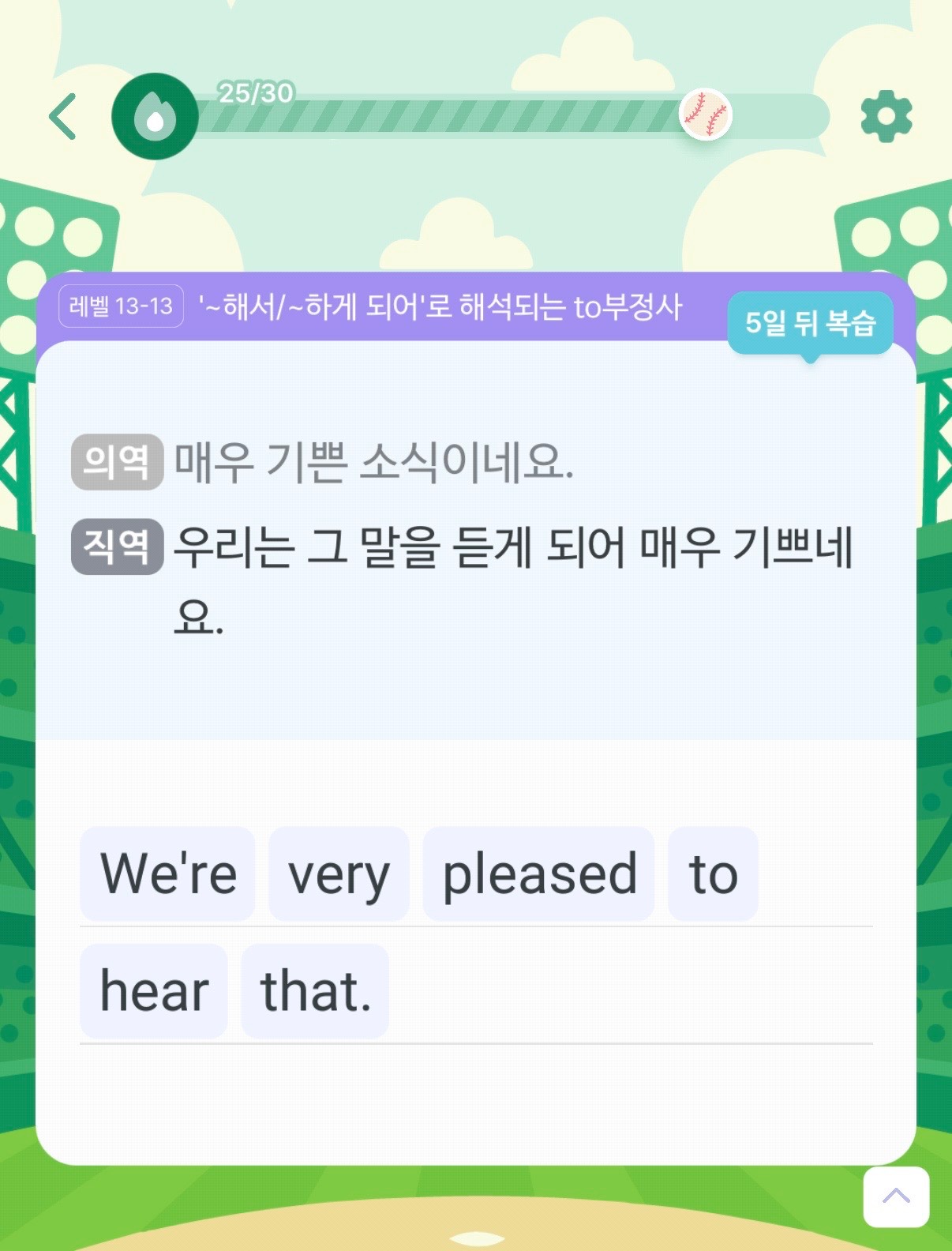The width and height of the screenshot is (952, 1251).
Task: Tap the "5일 뒤 복습" review badge
Action: (810, 323)
